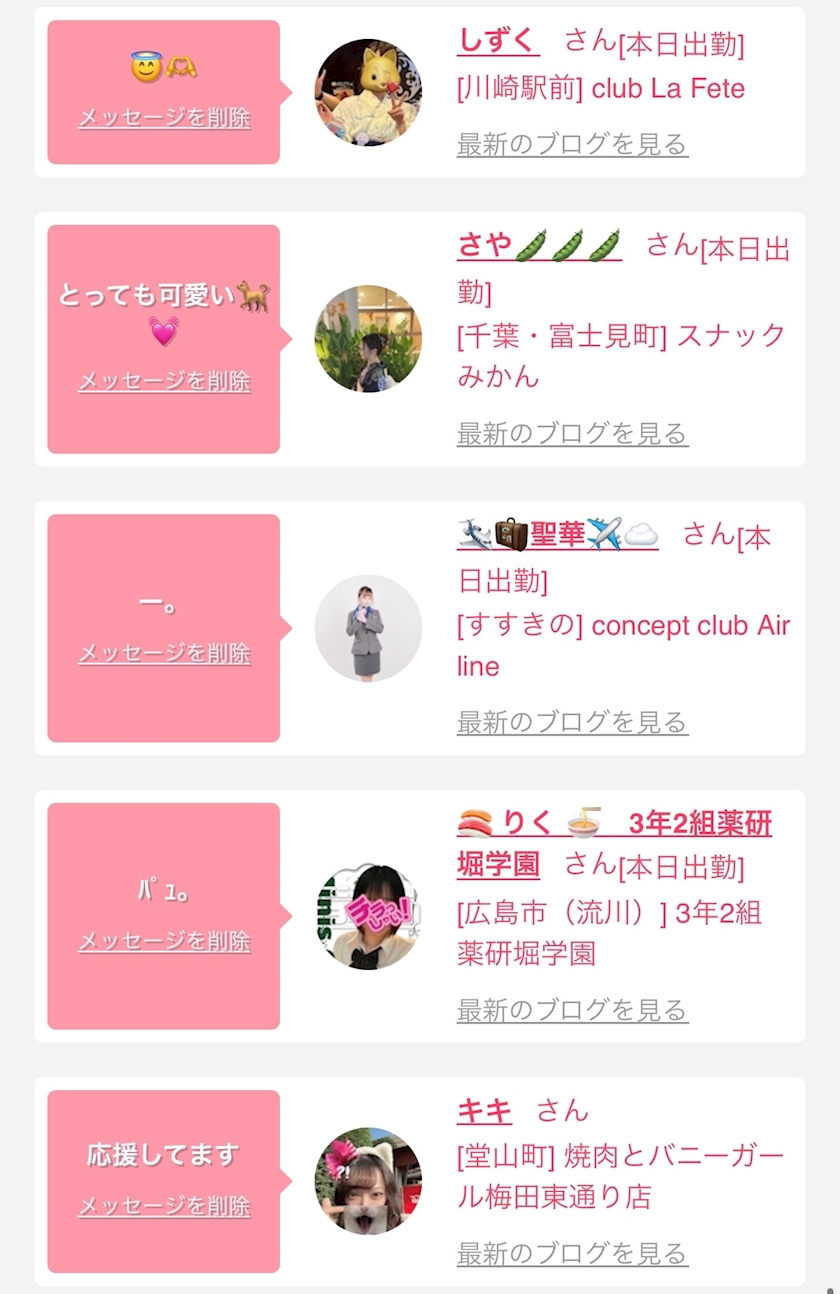Delete the message sent to しずく
Viewport: 840px width, 1294px height.
click(x=164, y=117)
